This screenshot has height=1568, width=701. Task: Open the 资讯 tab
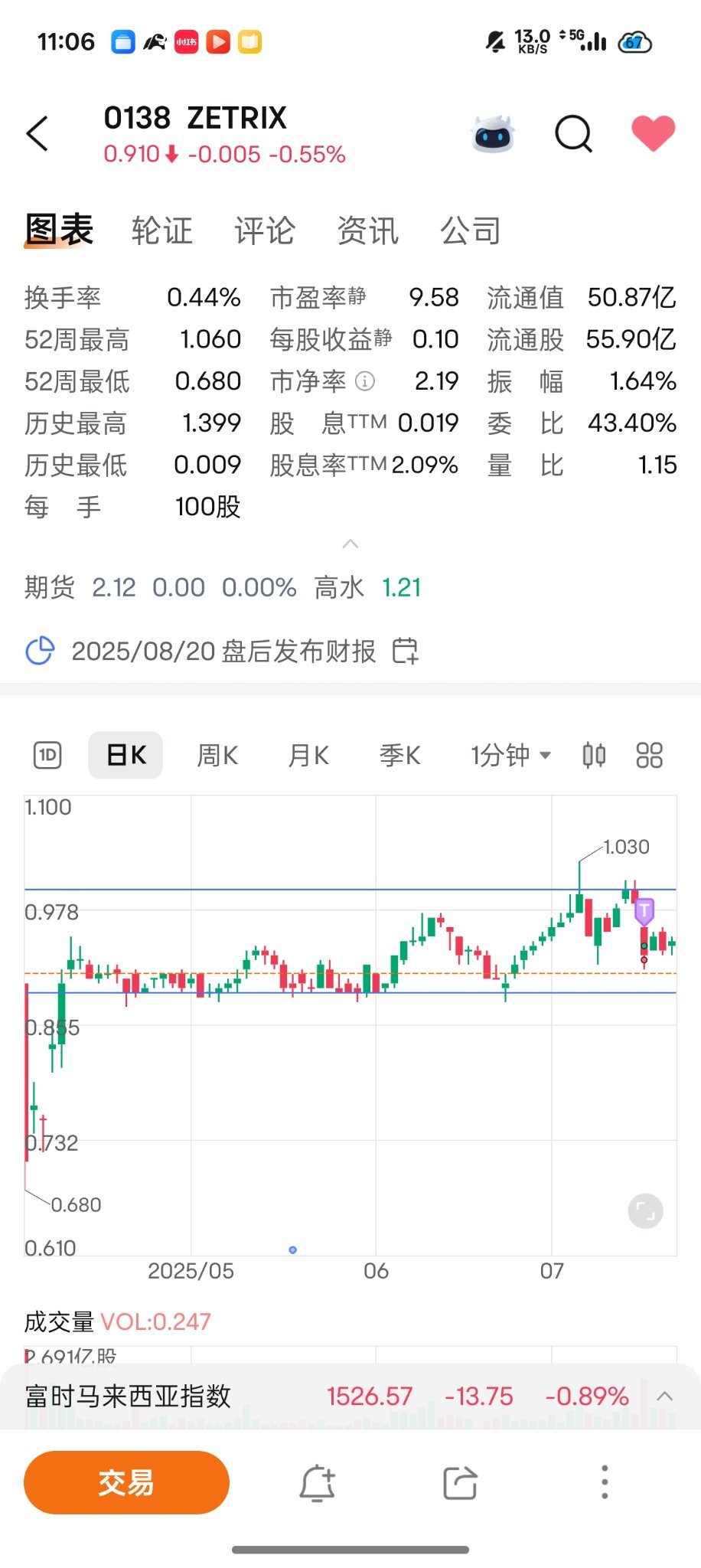[x=368, y=230]
